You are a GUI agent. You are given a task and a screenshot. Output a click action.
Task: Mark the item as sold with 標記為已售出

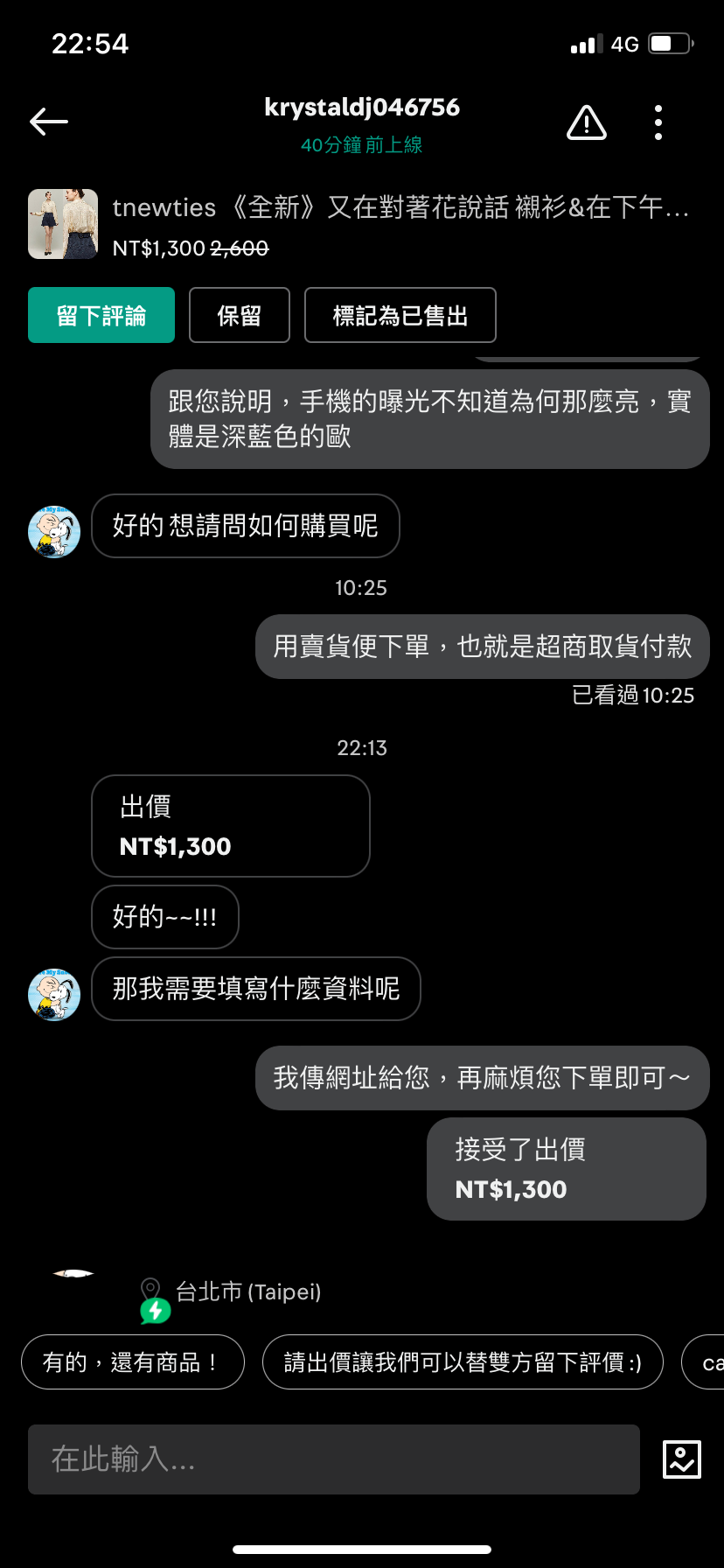(x=400, y=315)
